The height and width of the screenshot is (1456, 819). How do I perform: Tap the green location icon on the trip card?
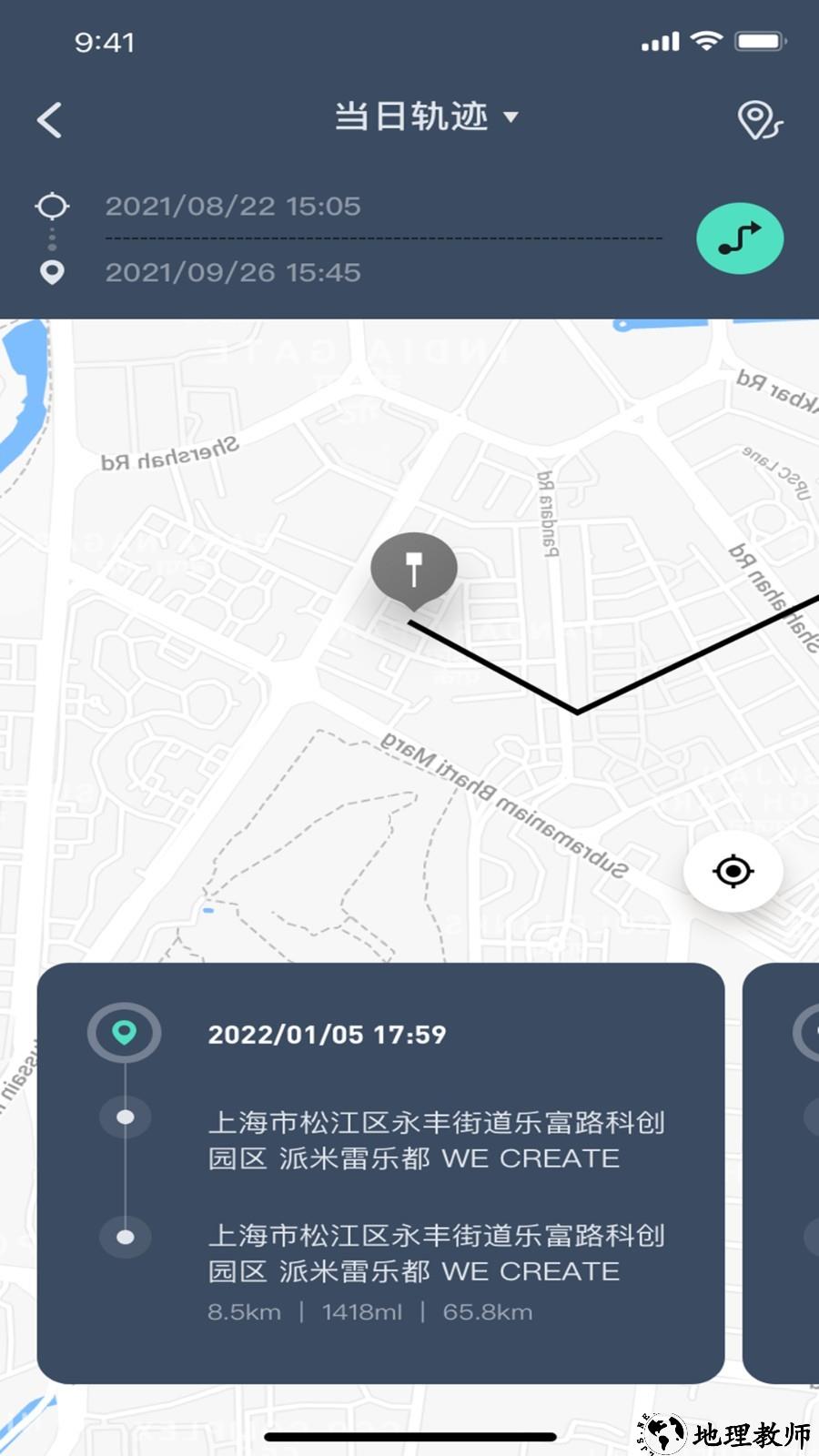click(125, 1034)
